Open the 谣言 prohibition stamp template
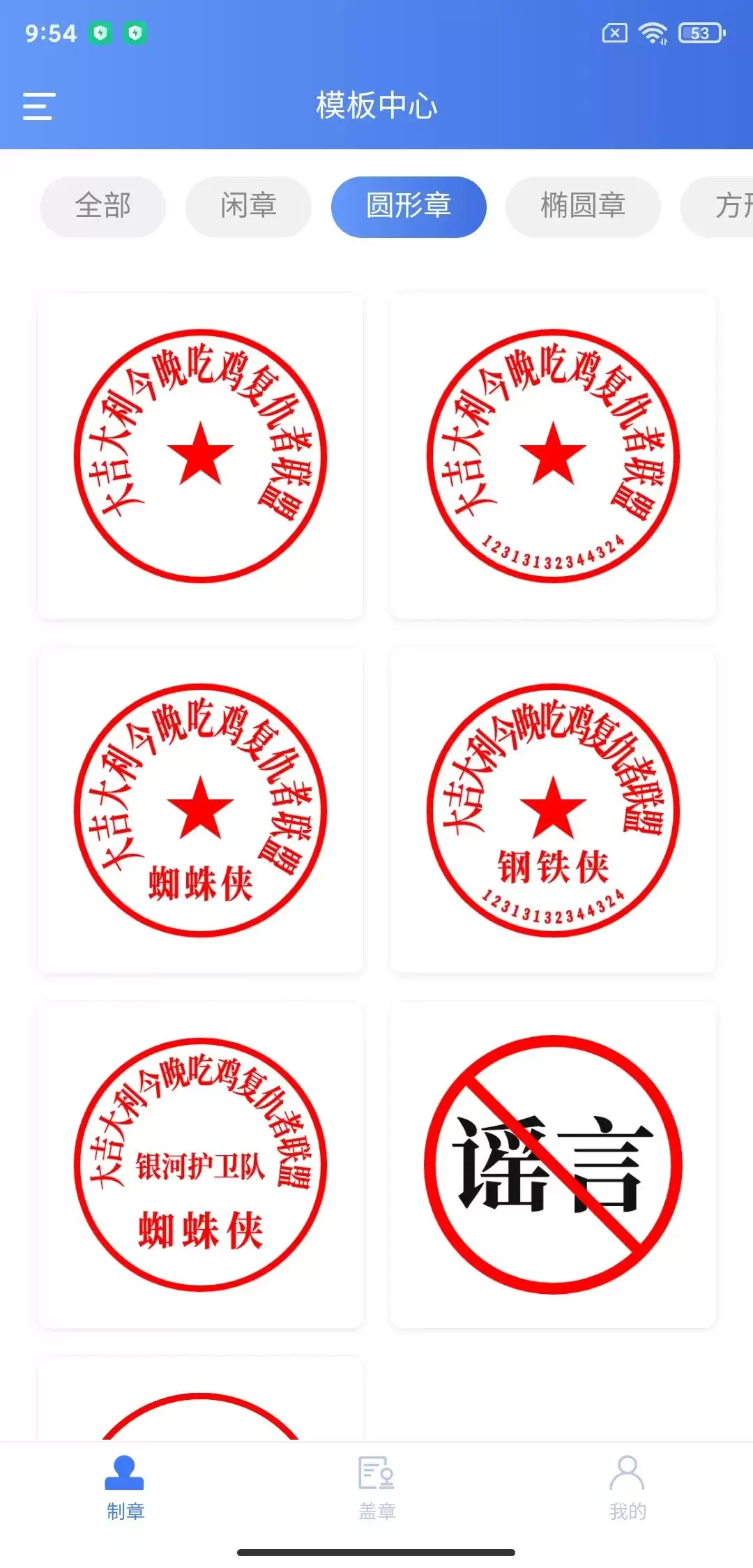The height and width of the screenshot is (1568, 753). tap(553, 1165)
